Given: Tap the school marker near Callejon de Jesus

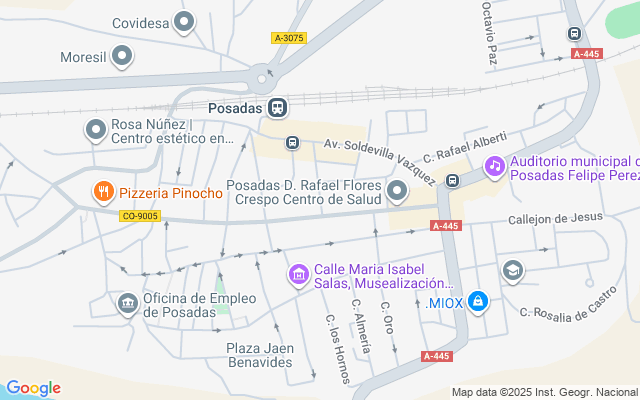Looking at the screenshot, I should click(513, 270).
